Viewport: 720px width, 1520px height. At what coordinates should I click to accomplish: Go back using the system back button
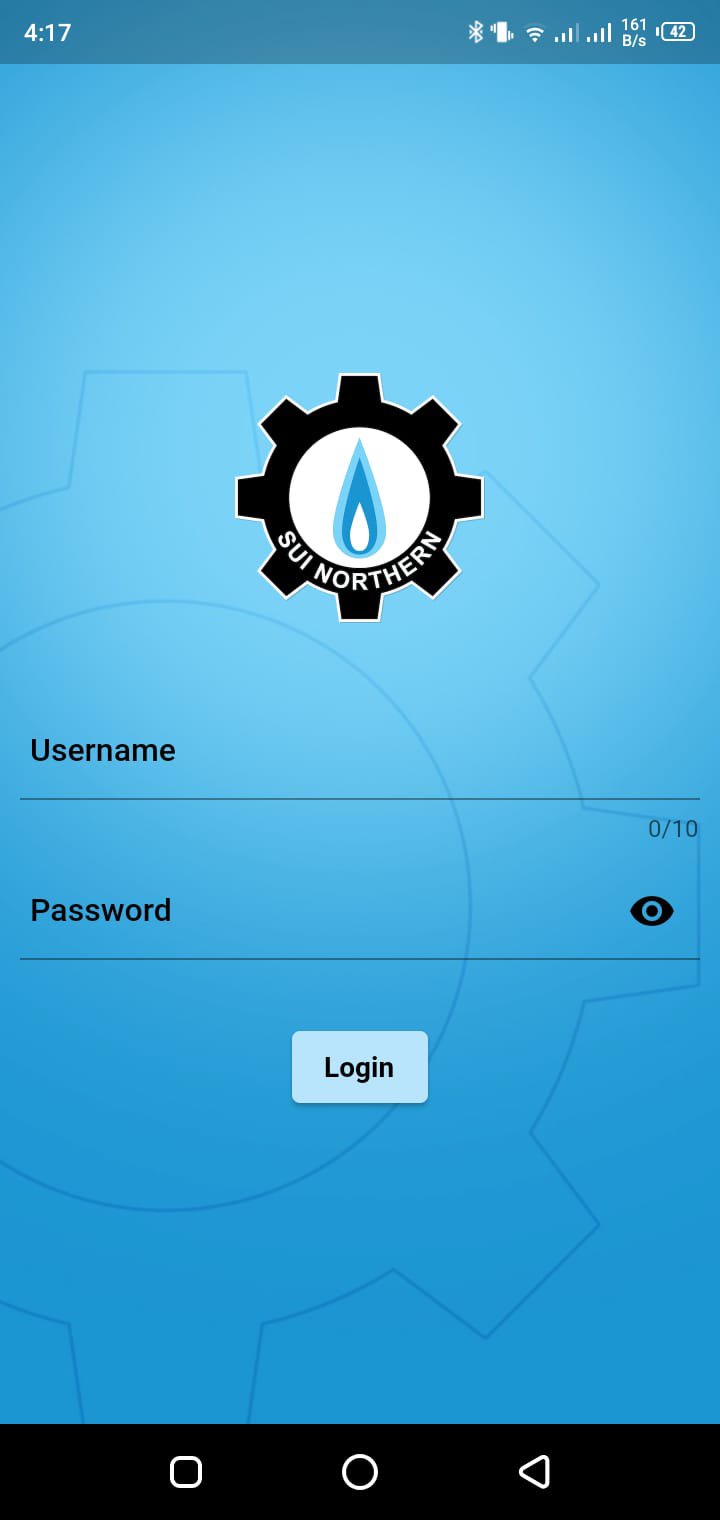click(x=534, y=1472)
